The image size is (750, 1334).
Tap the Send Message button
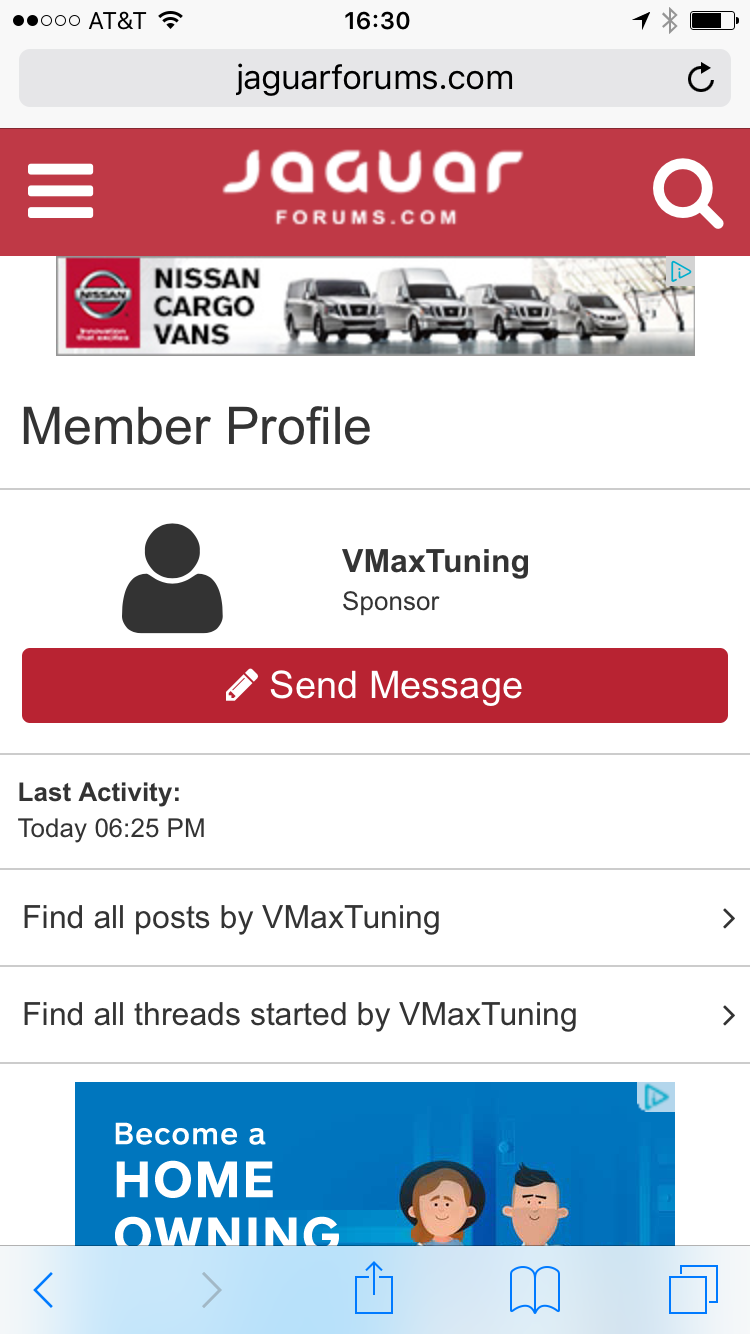click(x=375, y=685)
